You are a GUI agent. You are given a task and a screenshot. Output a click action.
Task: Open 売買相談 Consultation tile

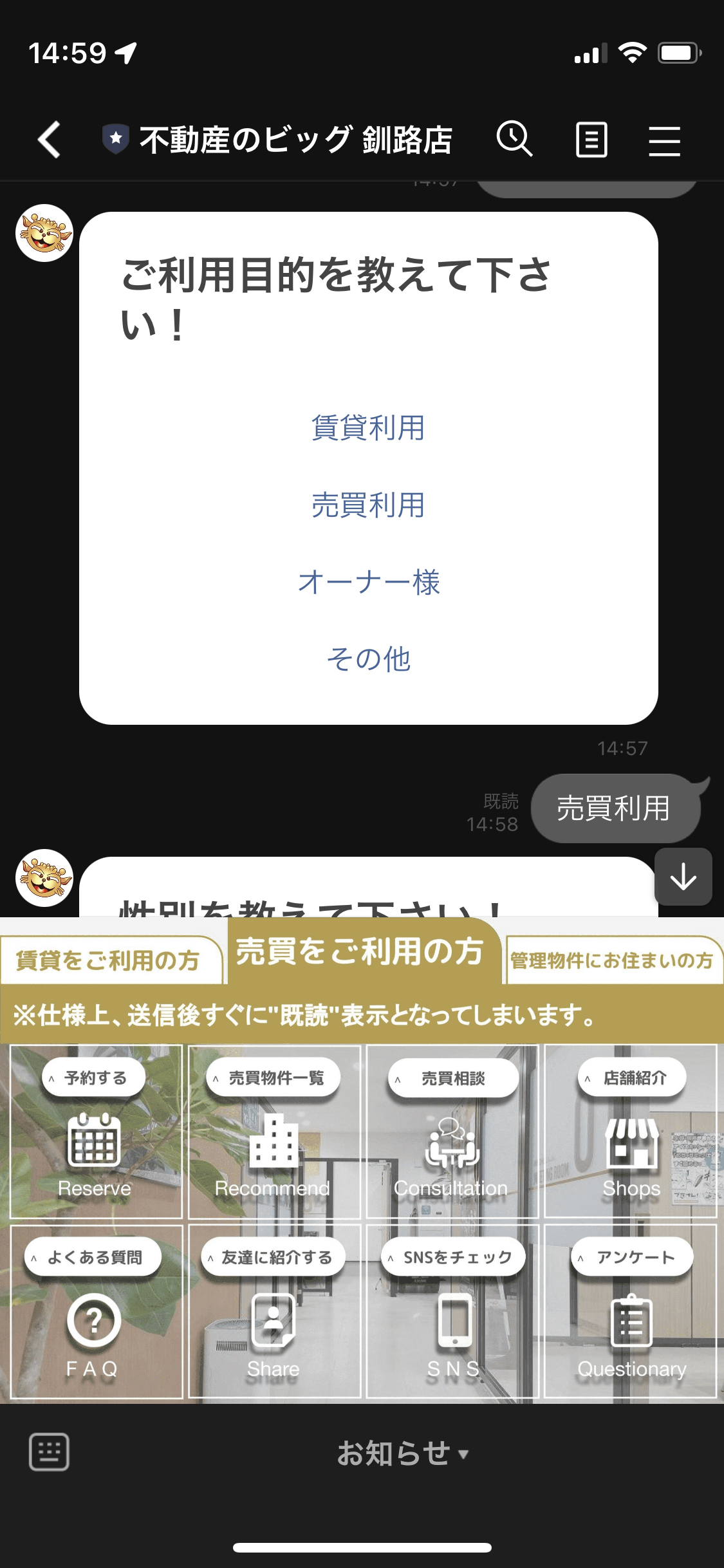click(452, 1131)
